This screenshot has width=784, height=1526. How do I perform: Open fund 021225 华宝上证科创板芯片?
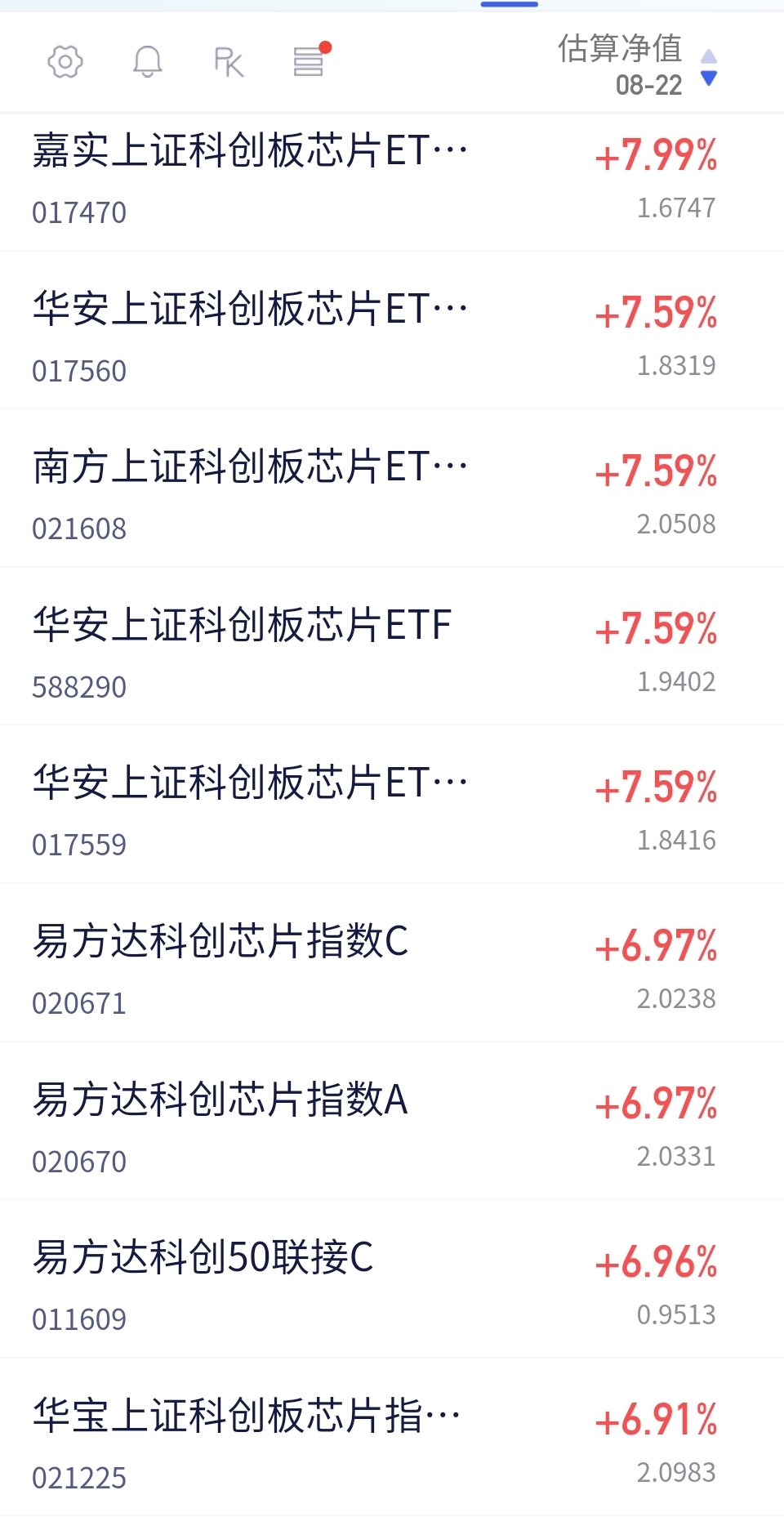pos(392,1437)
